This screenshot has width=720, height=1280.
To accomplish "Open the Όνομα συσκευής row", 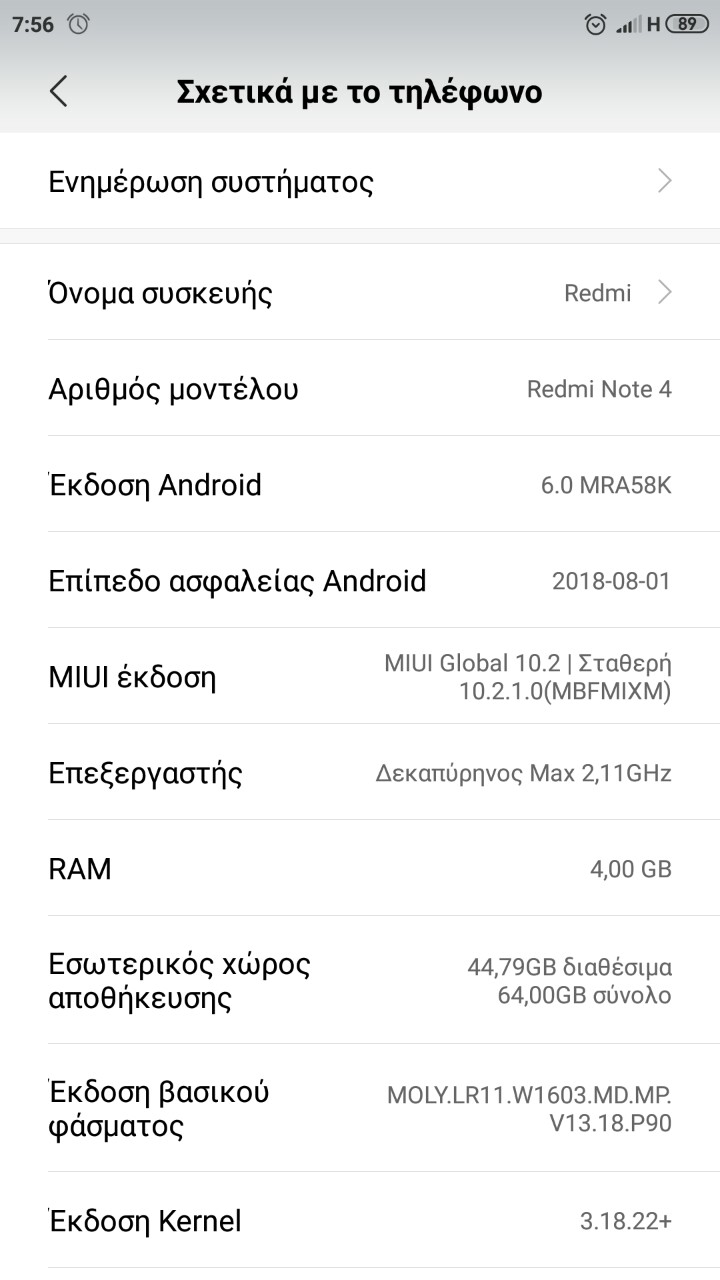I will [360, 293].
